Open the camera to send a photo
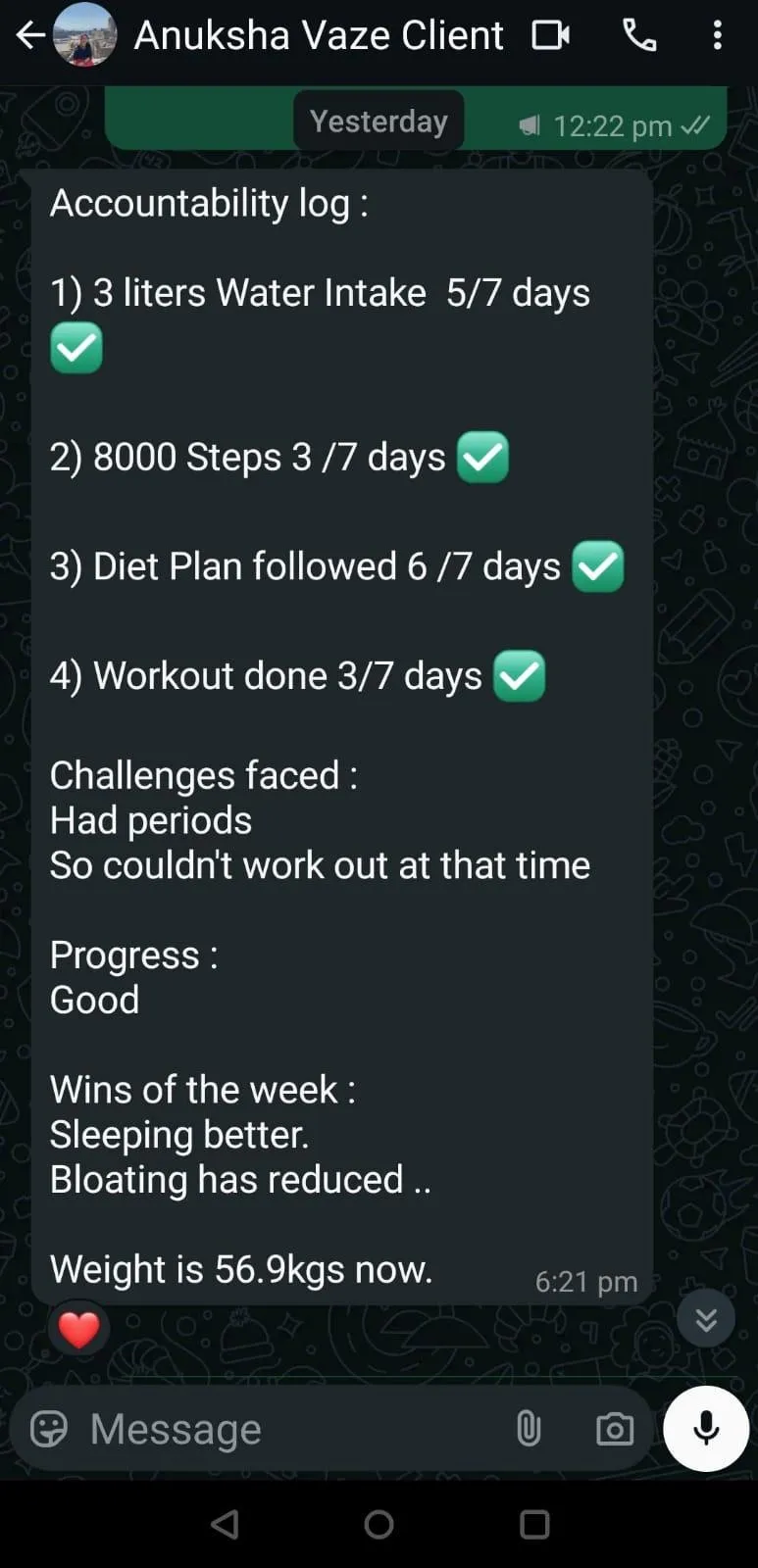 [615, 1429]
